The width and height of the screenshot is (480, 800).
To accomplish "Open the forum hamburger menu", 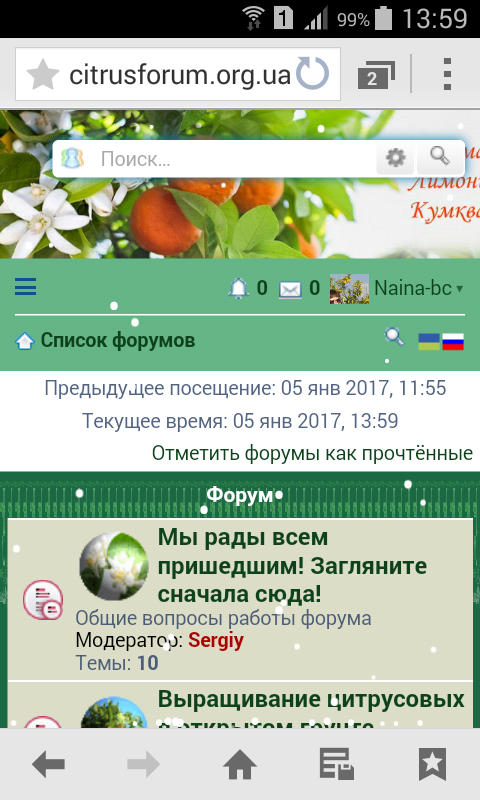I will pos(25,287).
